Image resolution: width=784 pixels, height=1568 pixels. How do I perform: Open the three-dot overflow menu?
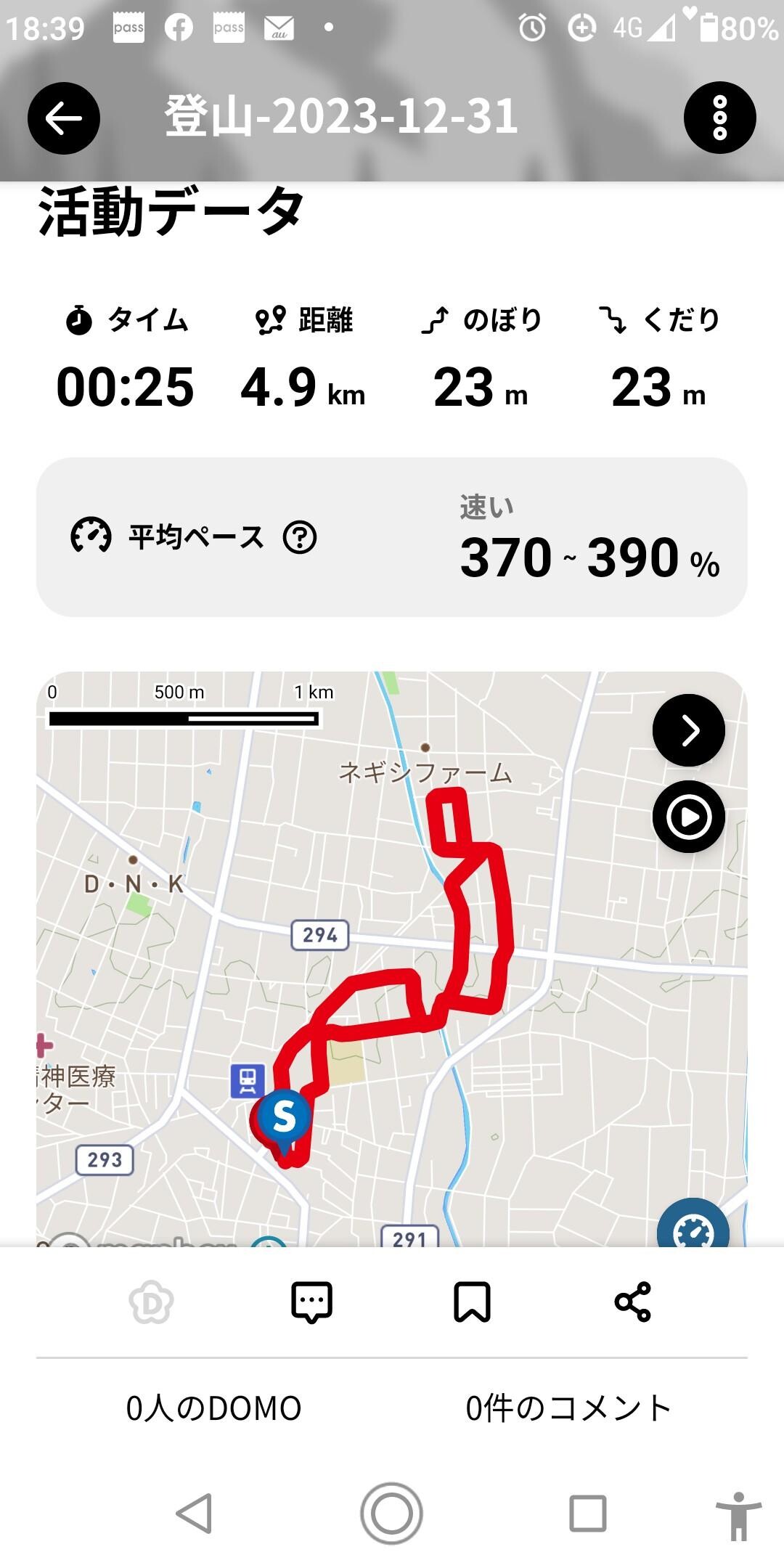tap(719, 116)
